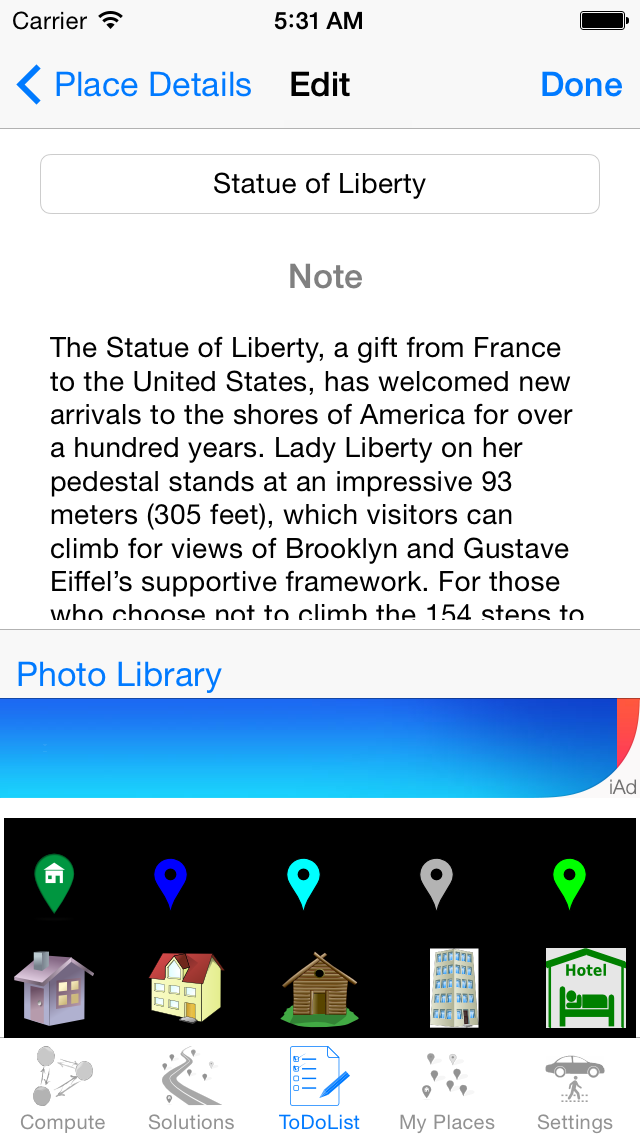Select the gray map pin
Screen dimensions: 640x1136
point(436,884)
